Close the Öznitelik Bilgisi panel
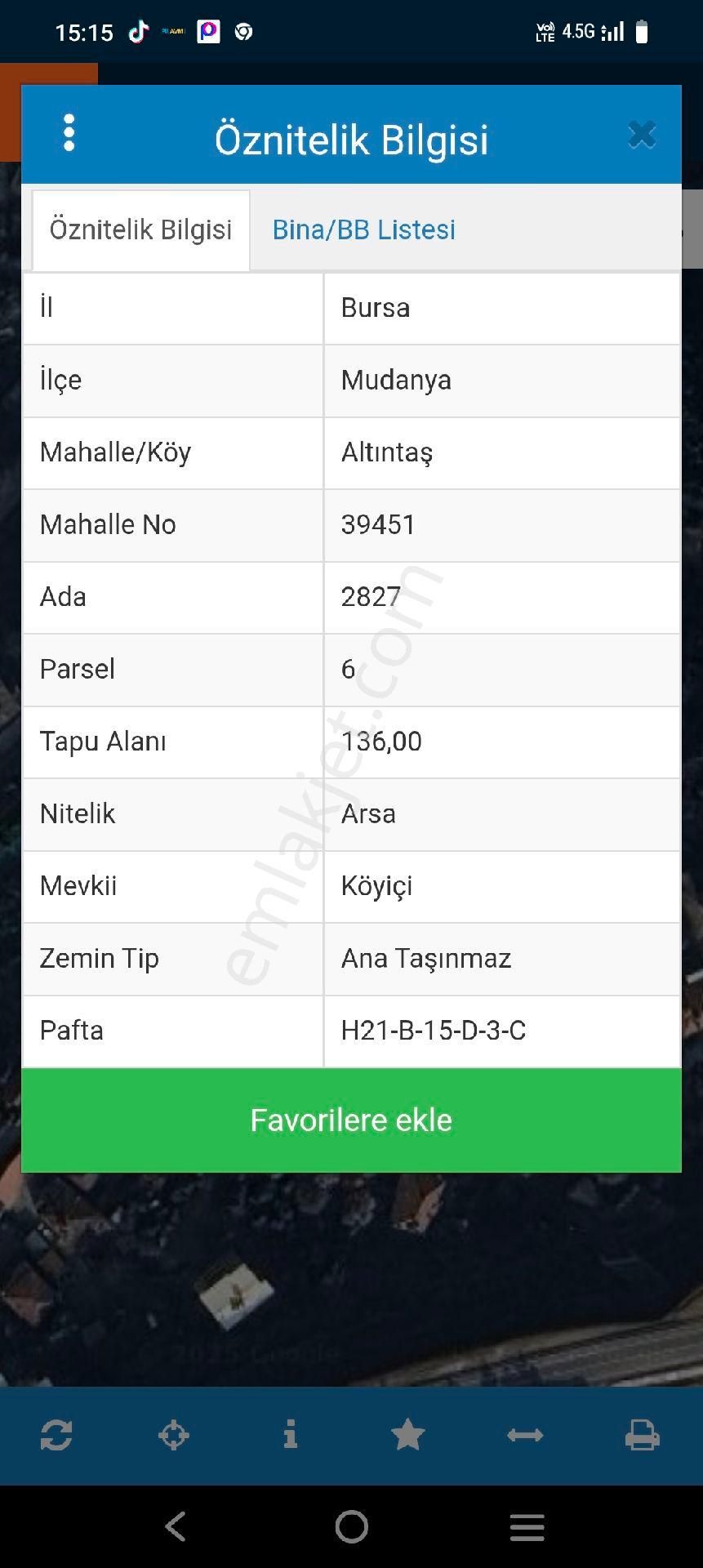 (642, 135)
